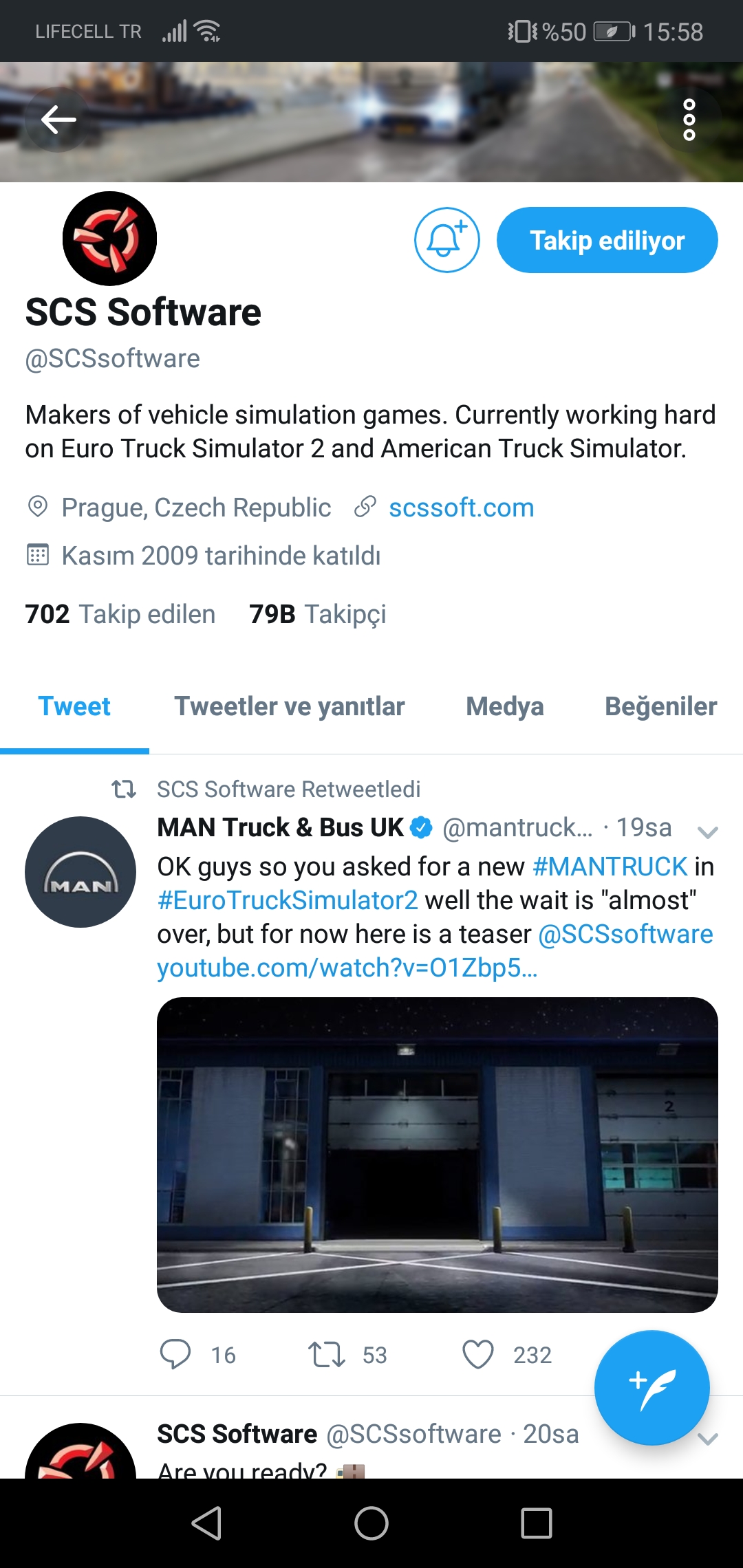The image size is (743, 1568).
Task: Compose a new tweet
Action: click(652, 1388)
